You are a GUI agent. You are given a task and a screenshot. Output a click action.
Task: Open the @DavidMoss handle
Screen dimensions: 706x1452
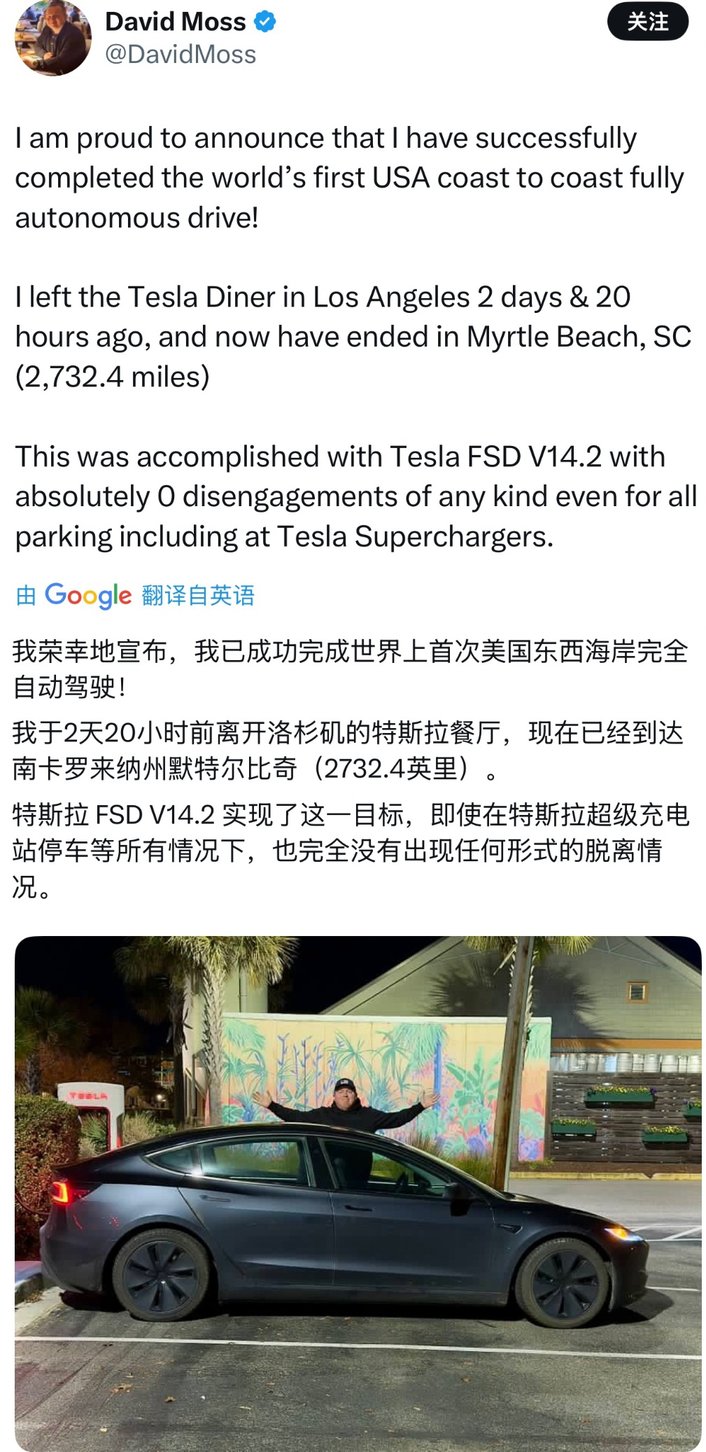click(180, 54)
